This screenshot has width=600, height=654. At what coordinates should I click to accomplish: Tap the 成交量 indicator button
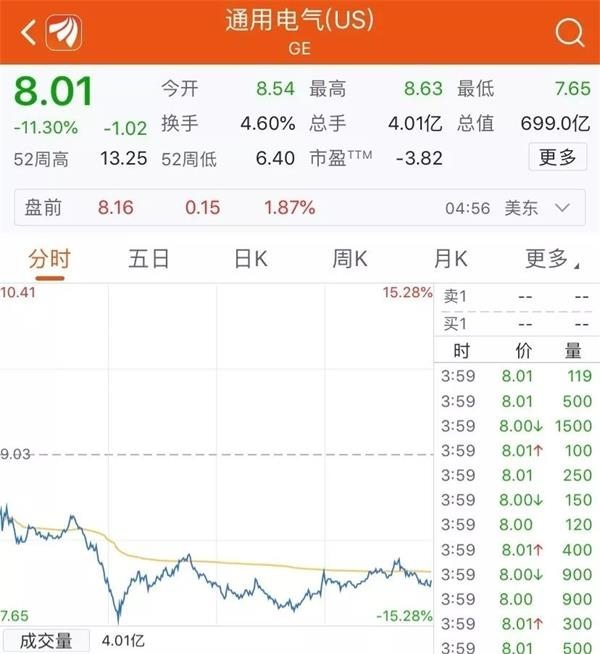pyautogui.click(x=45, y=641)
